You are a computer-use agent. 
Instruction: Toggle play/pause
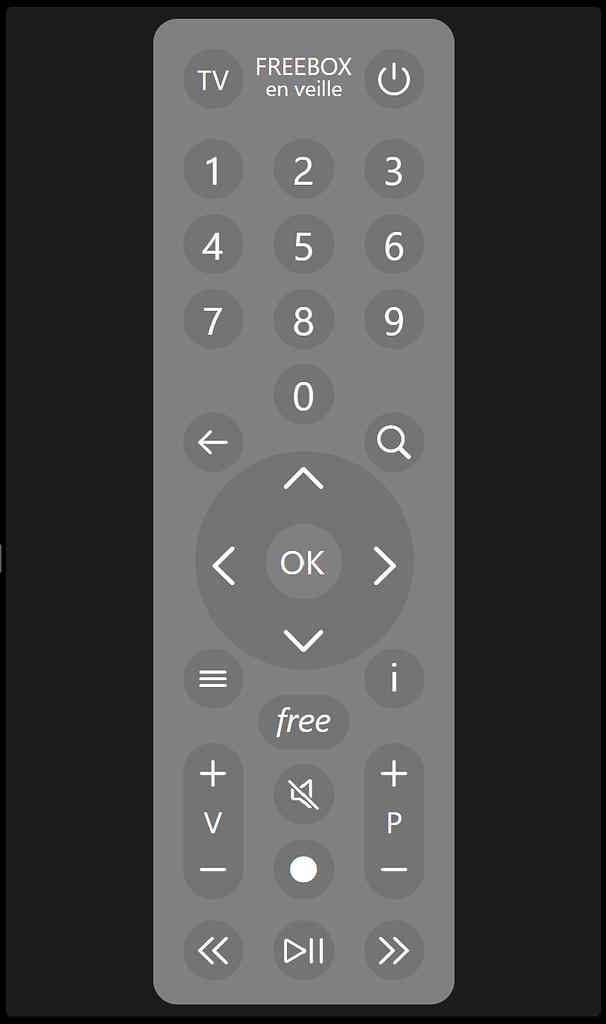(304, 950)
